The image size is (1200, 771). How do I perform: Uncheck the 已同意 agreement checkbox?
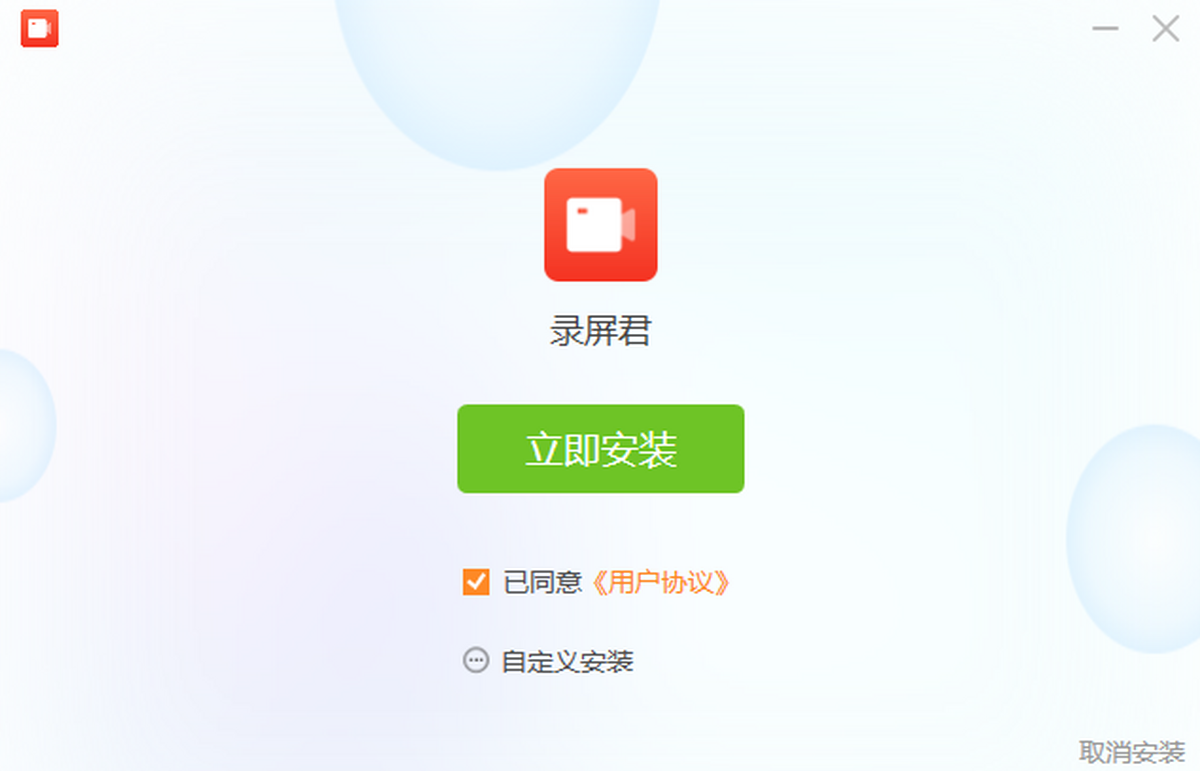tap(476, 582)
